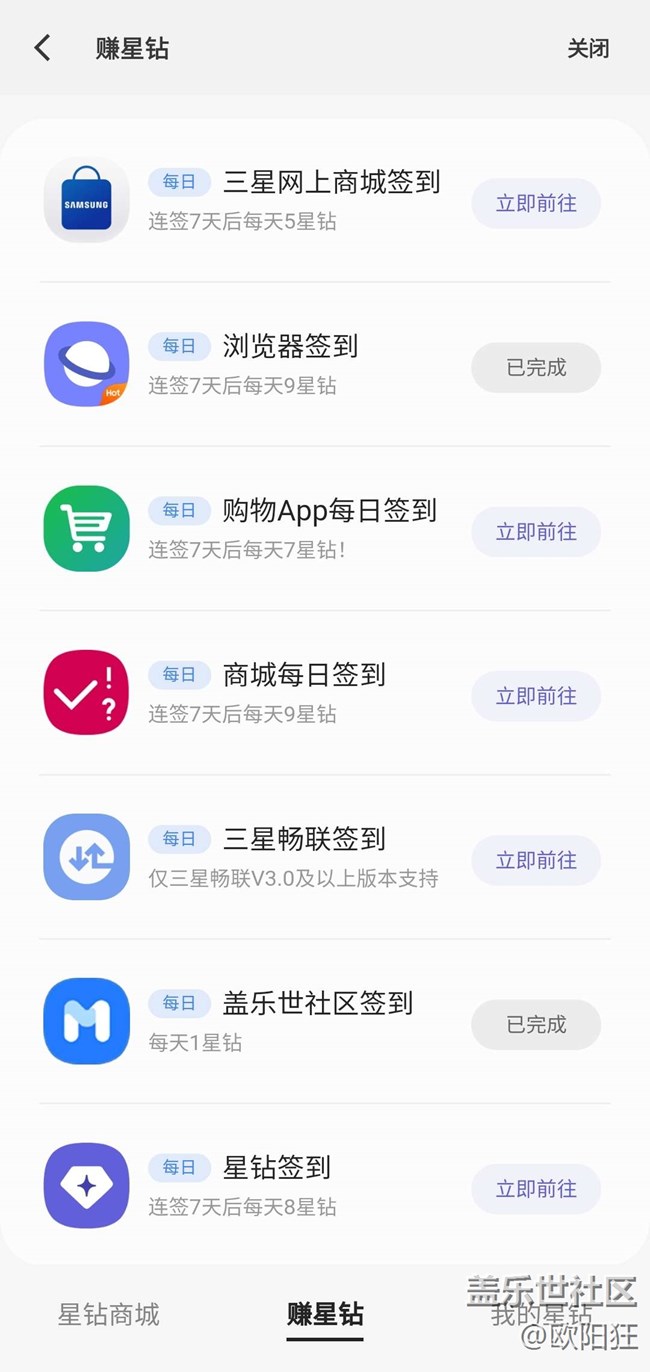
Task: Go back using the top-left arrow
Action: click(x=42, y=48)
